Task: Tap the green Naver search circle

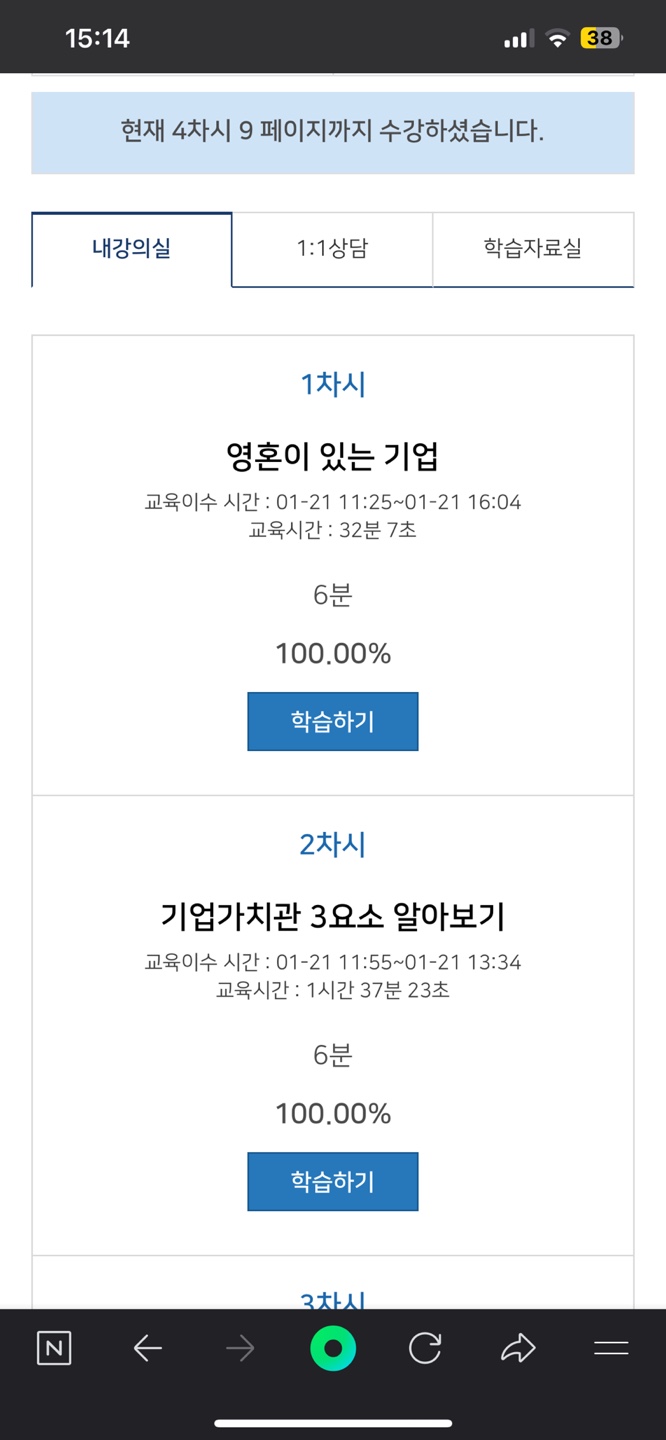Action: coord(333,1349)
